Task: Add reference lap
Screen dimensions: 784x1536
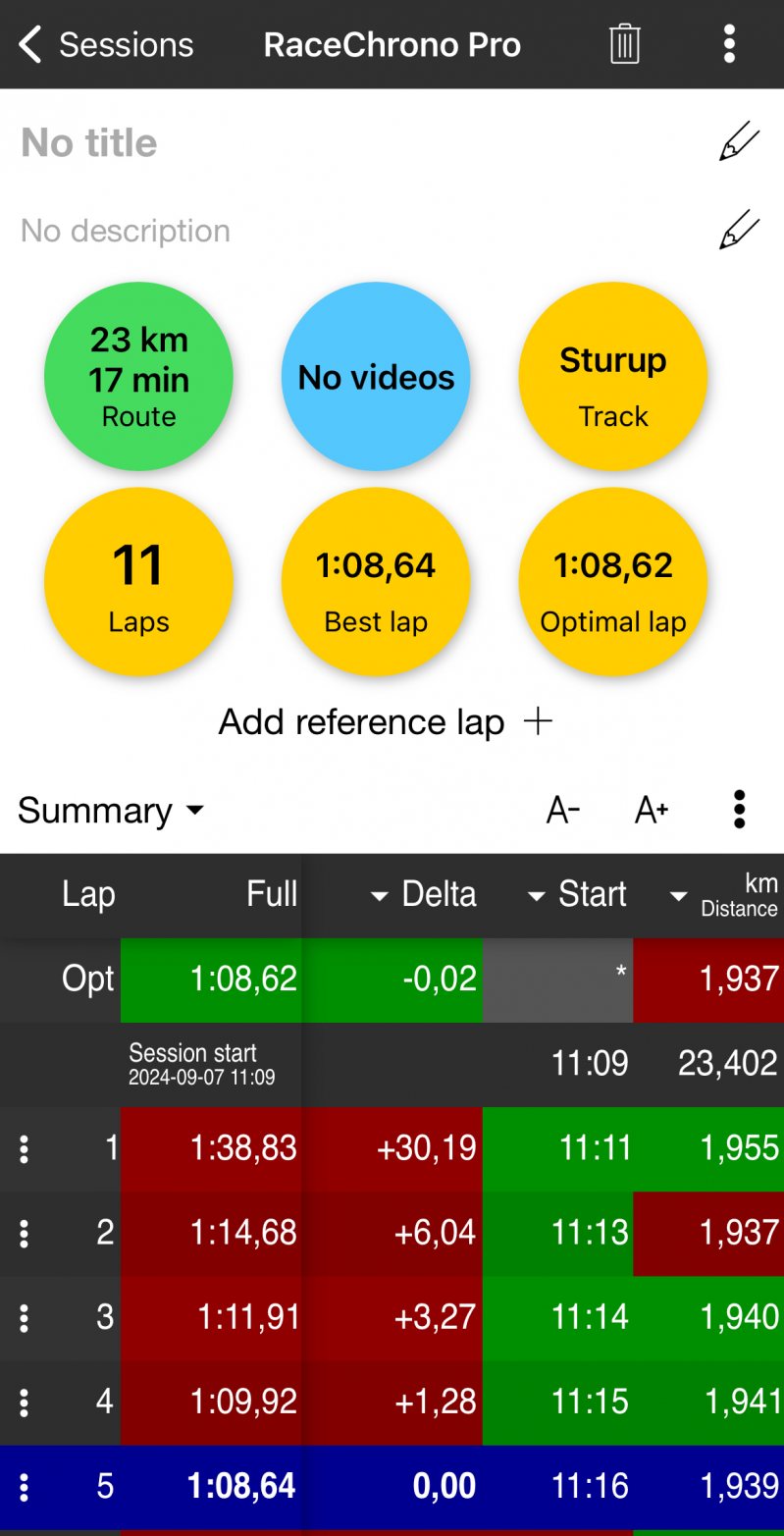Action: [x=386, y=722]
